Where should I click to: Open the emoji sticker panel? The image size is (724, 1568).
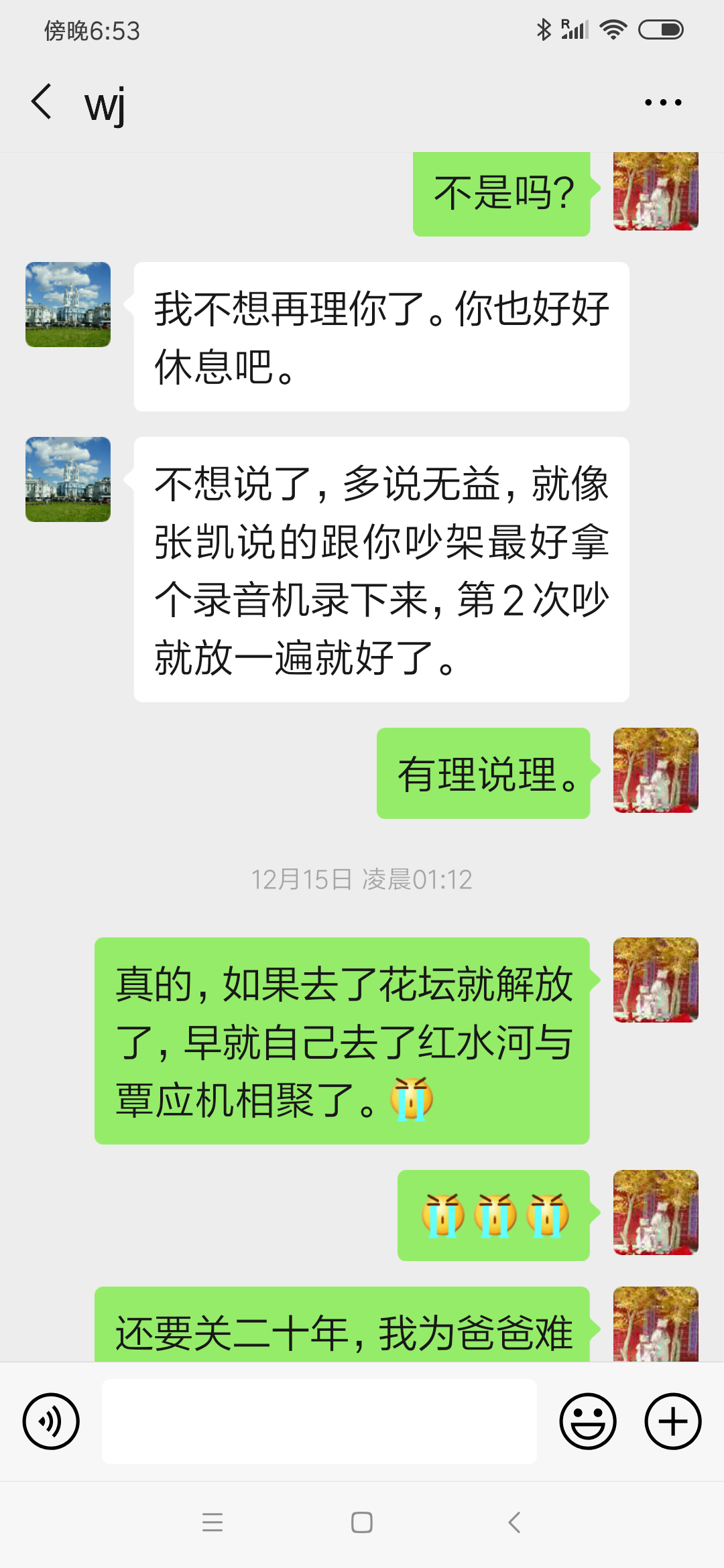click(588, 1421)
